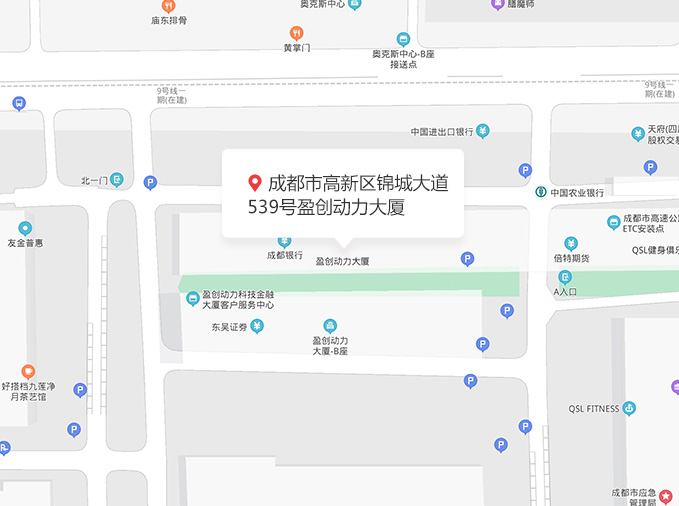Tap the A入口 entrance marker
Image resolution: width=679 pixels, height=506 pixels.
[x=566, y=277]
